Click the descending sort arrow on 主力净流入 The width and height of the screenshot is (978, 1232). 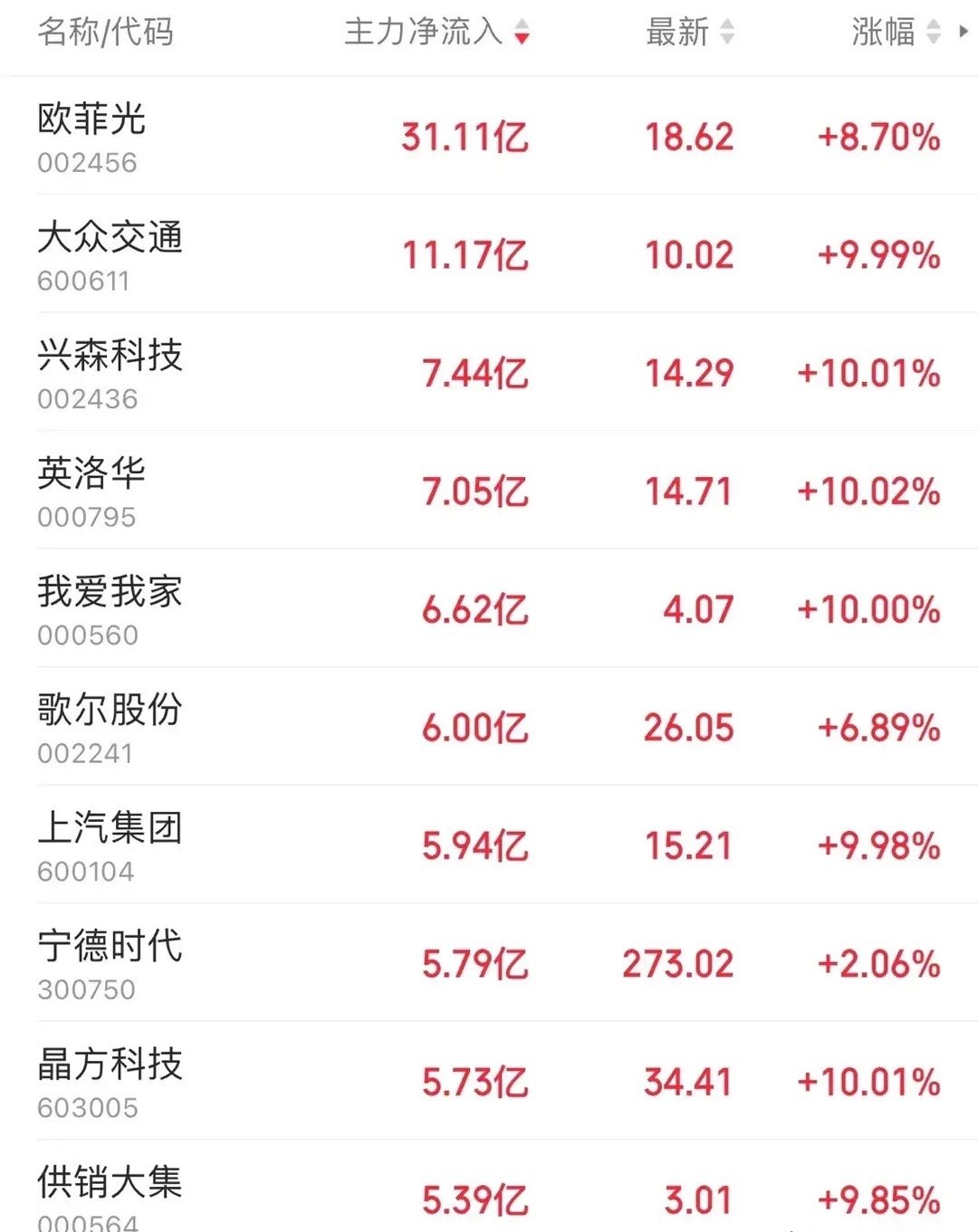pos(523,36)
